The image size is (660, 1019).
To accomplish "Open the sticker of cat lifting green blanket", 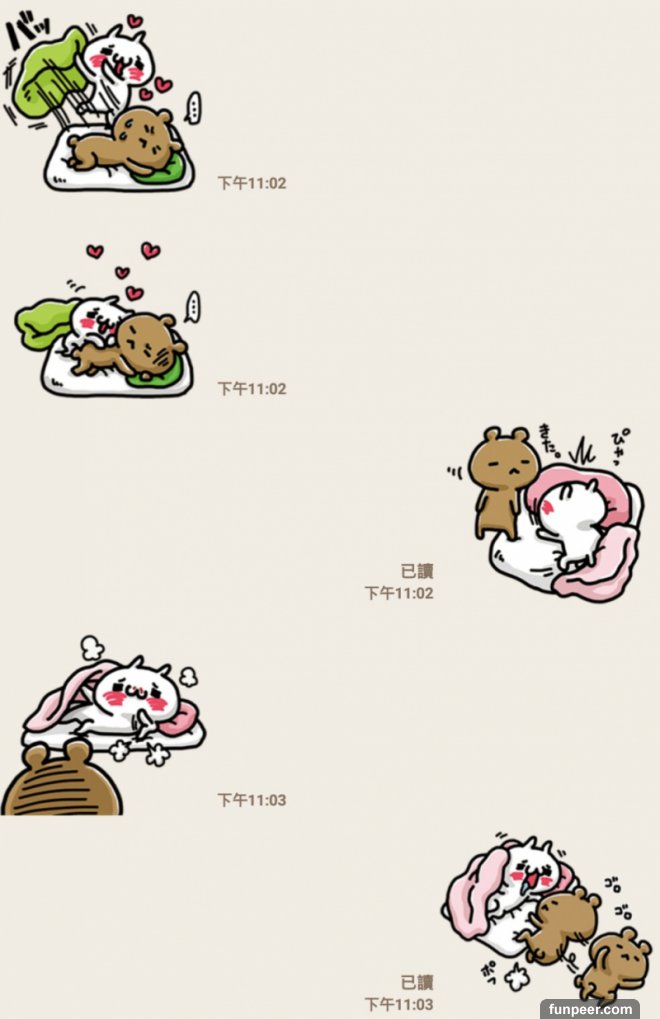I will 105,105.
